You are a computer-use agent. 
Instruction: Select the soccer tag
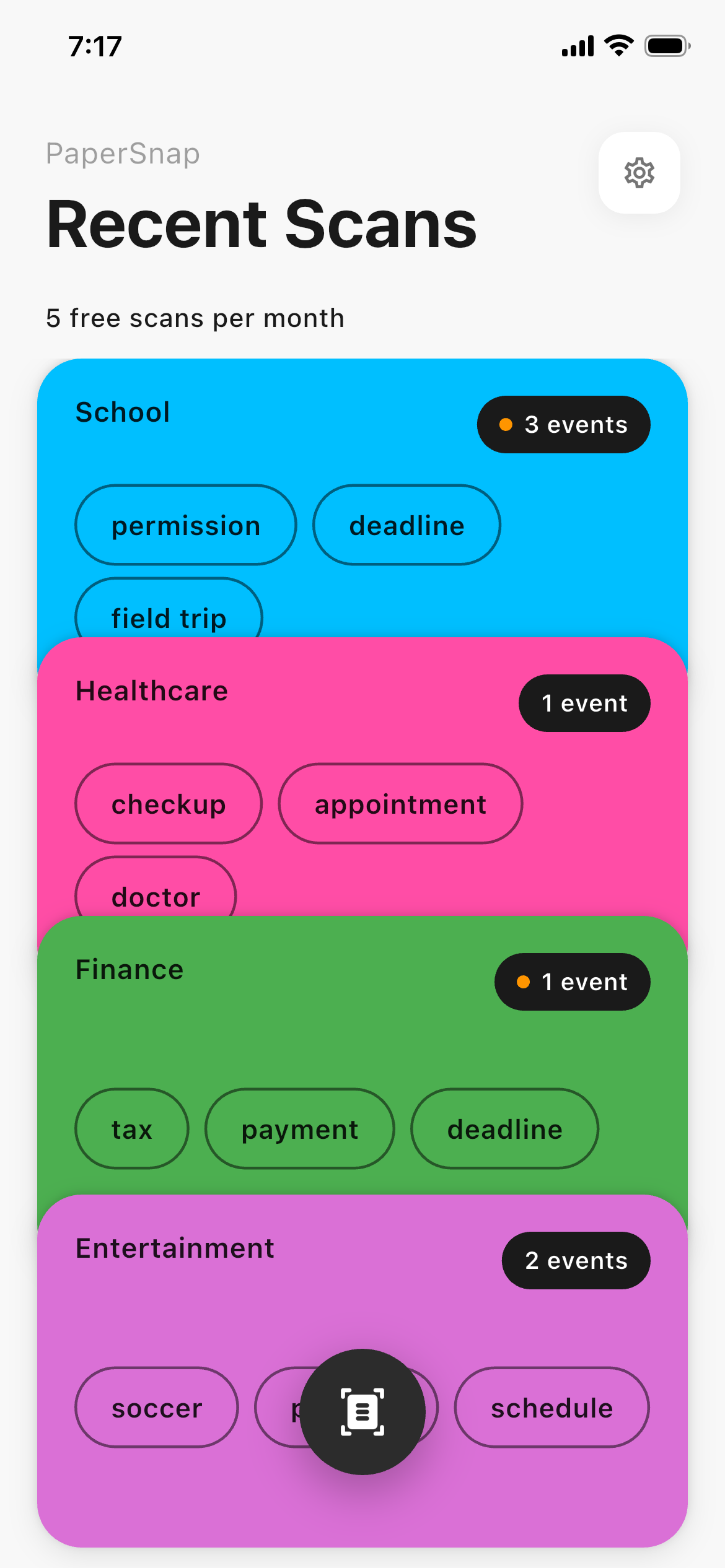pos(157,1408)
